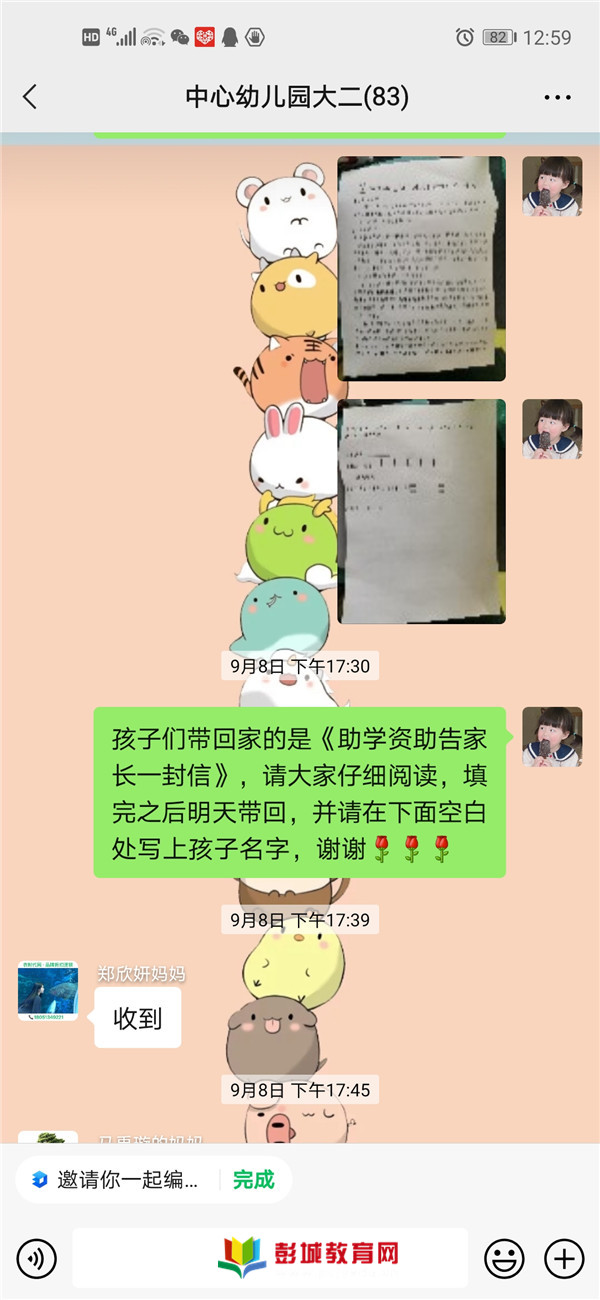Open the first letter photo
Screen dimensions: 600x1300
[x=421, y=268]
